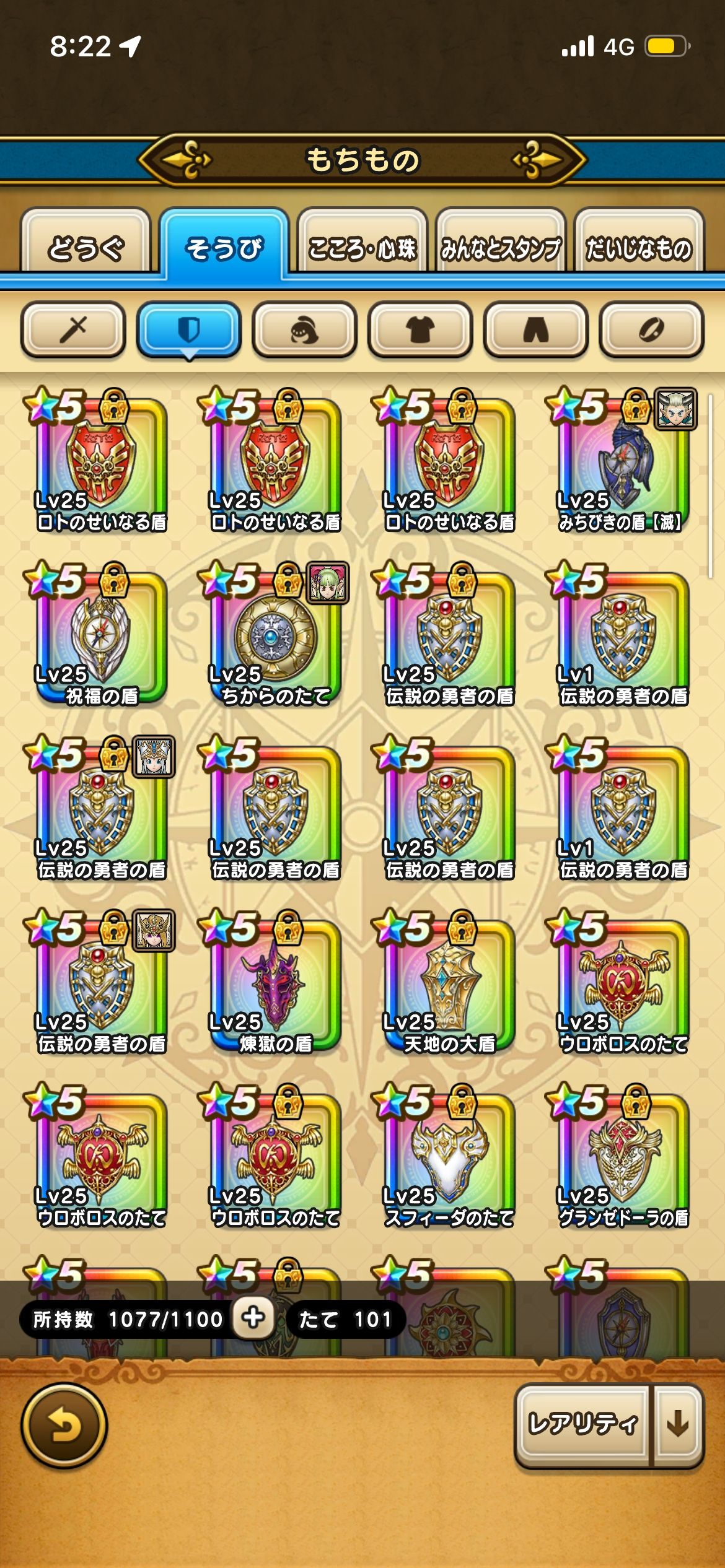The width and height of the screenshot is (725, 1568).
Task: Open the こころ・心珠 tab
Action: click(362, 248)
